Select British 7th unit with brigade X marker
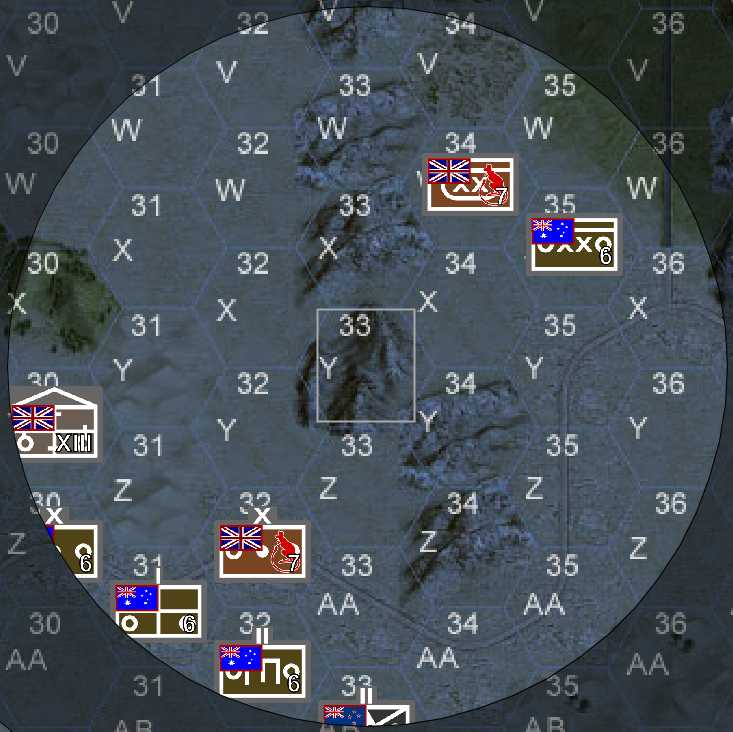This screenshot has height=732, width=733. pyautogui.click(x=264, y=551)
